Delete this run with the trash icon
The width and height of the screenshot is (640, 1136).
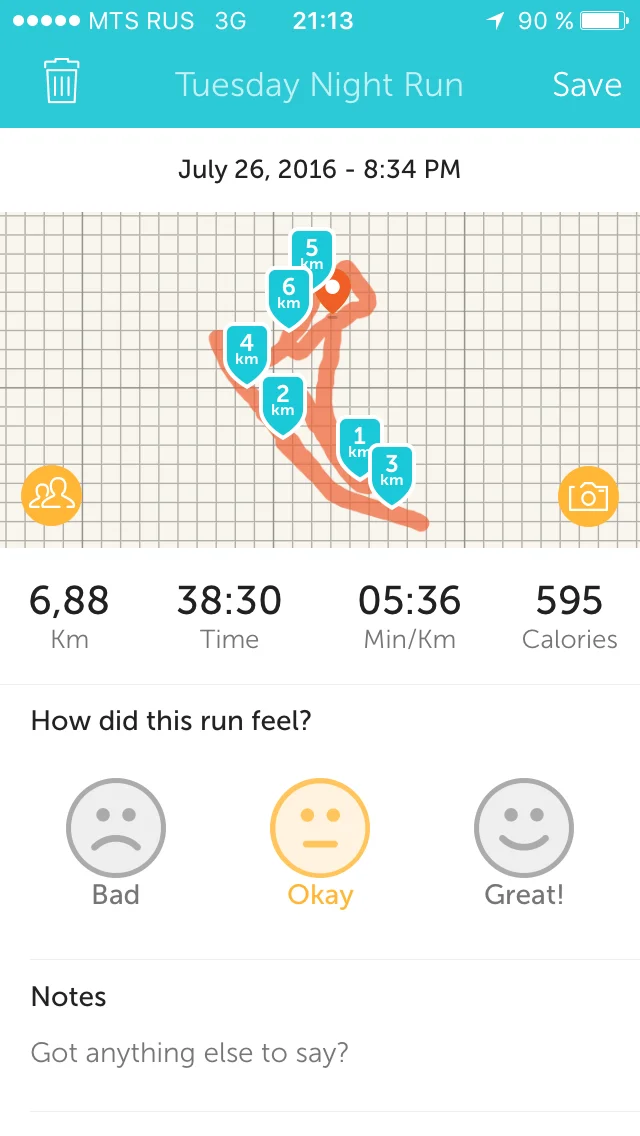(62, 83)
